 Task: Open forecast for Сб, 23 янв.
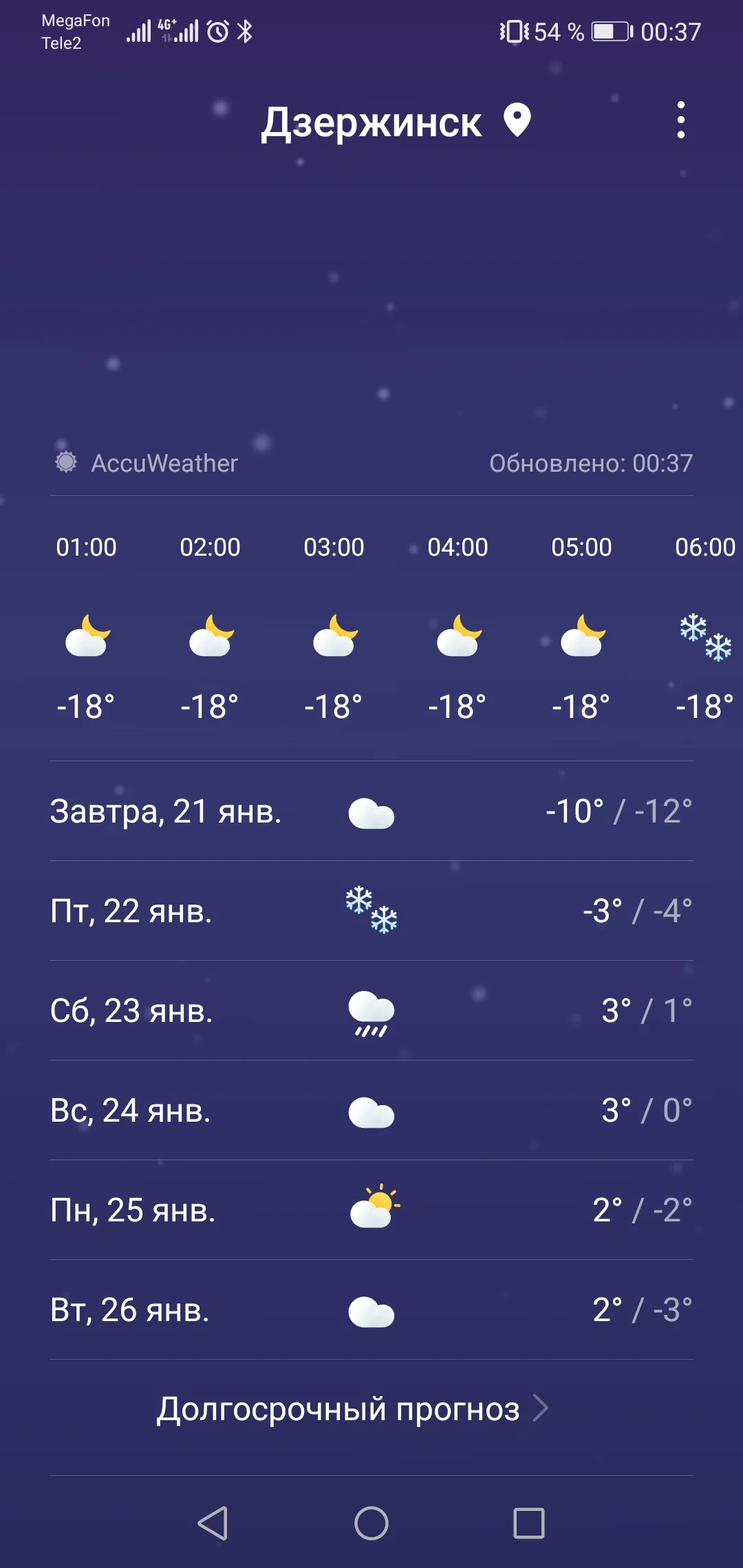click(x=371, y=1011)
